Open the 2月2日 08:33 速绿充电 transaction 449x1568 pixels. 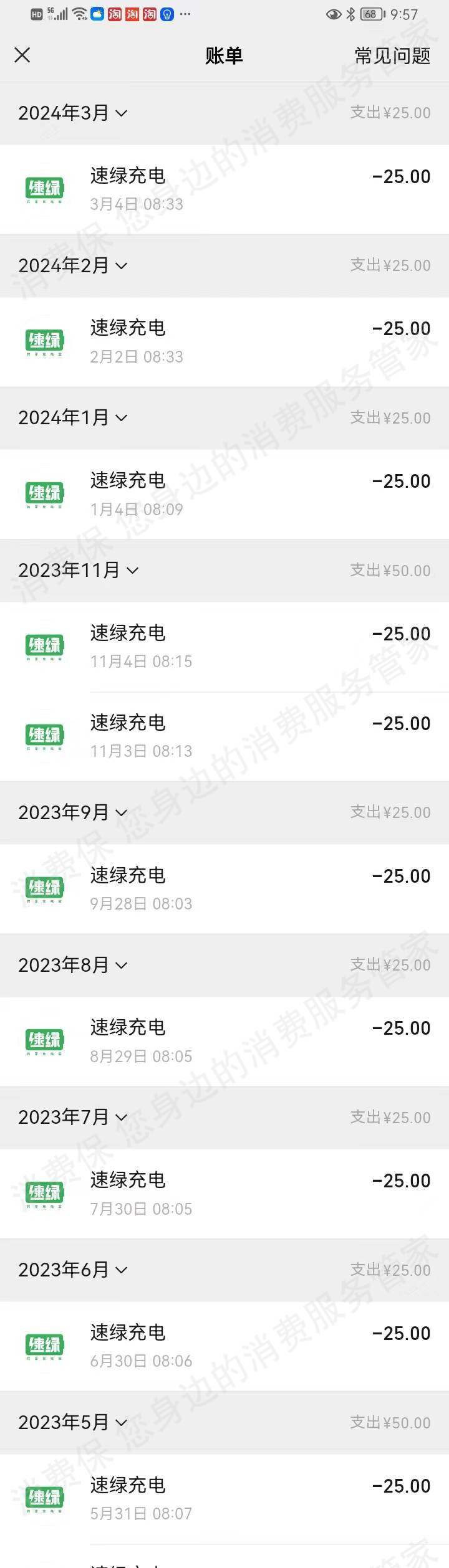(x=224, y=342)
